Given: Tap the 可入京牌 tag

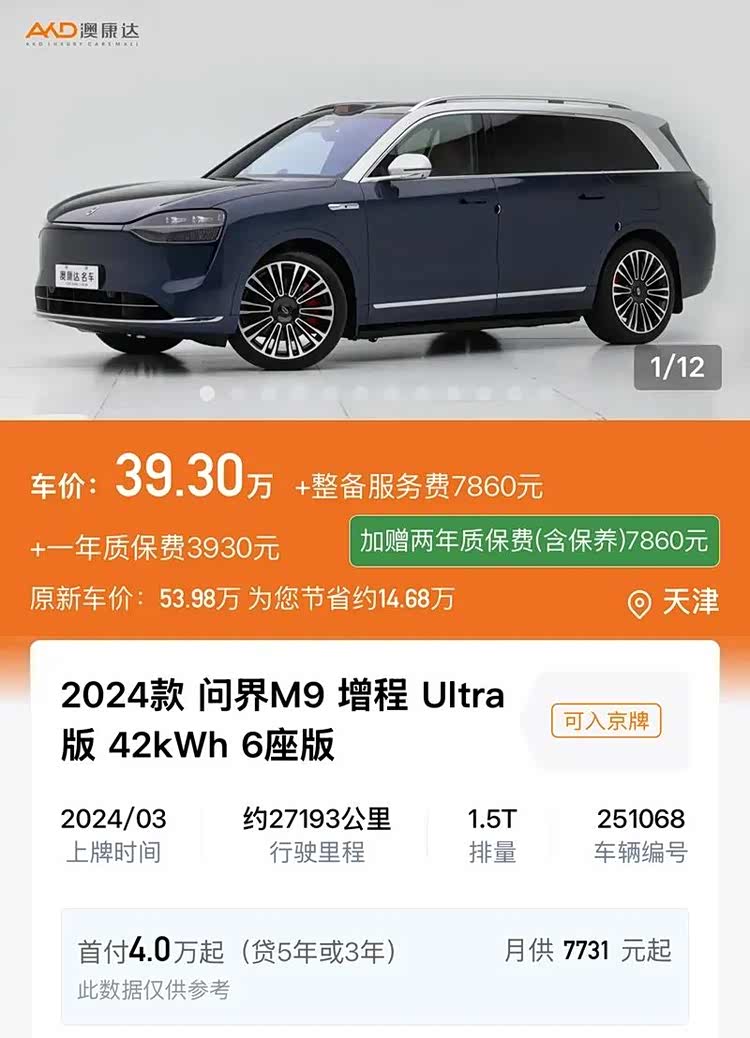Looking at the screenshot, I should click(x=606, y=721).
